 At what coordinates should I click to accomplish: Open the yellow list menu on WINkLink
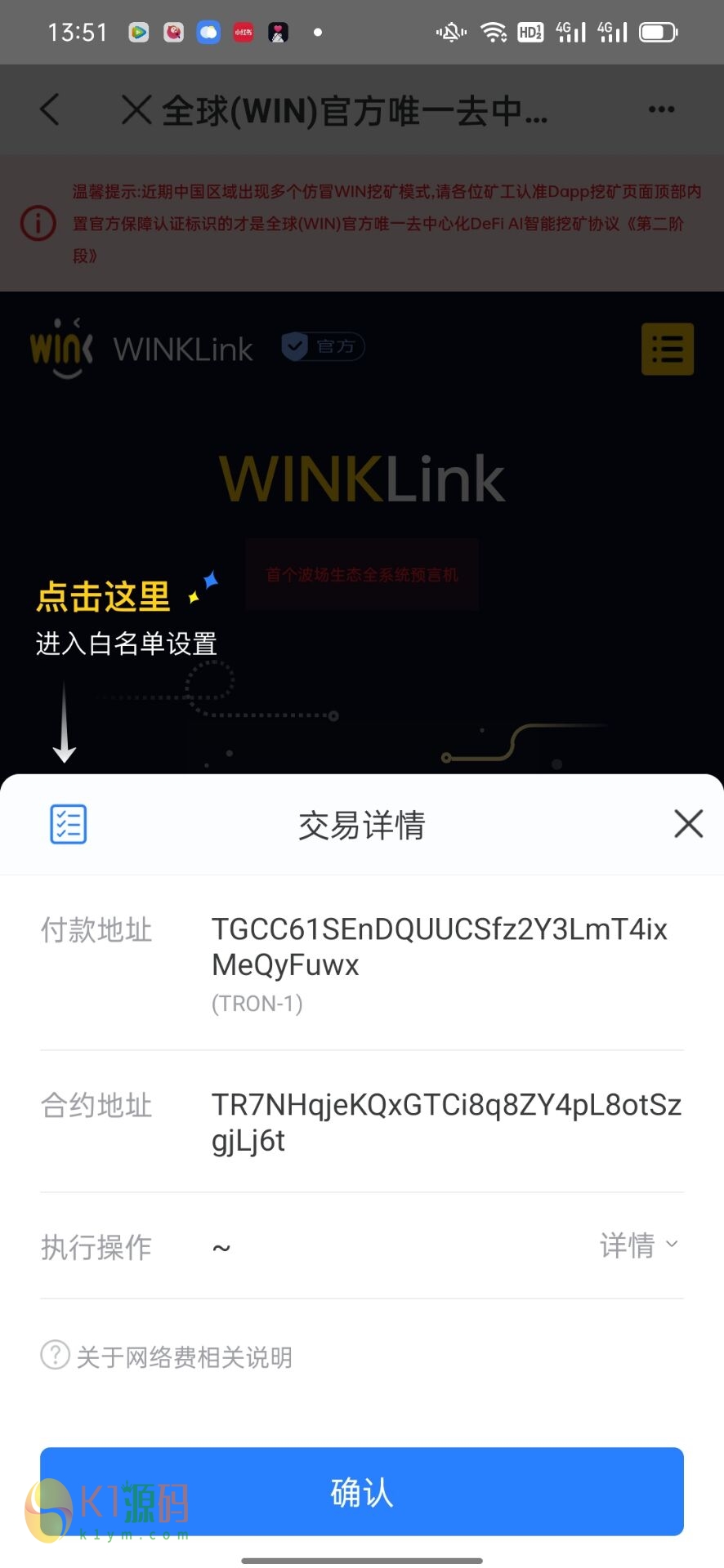667,350
